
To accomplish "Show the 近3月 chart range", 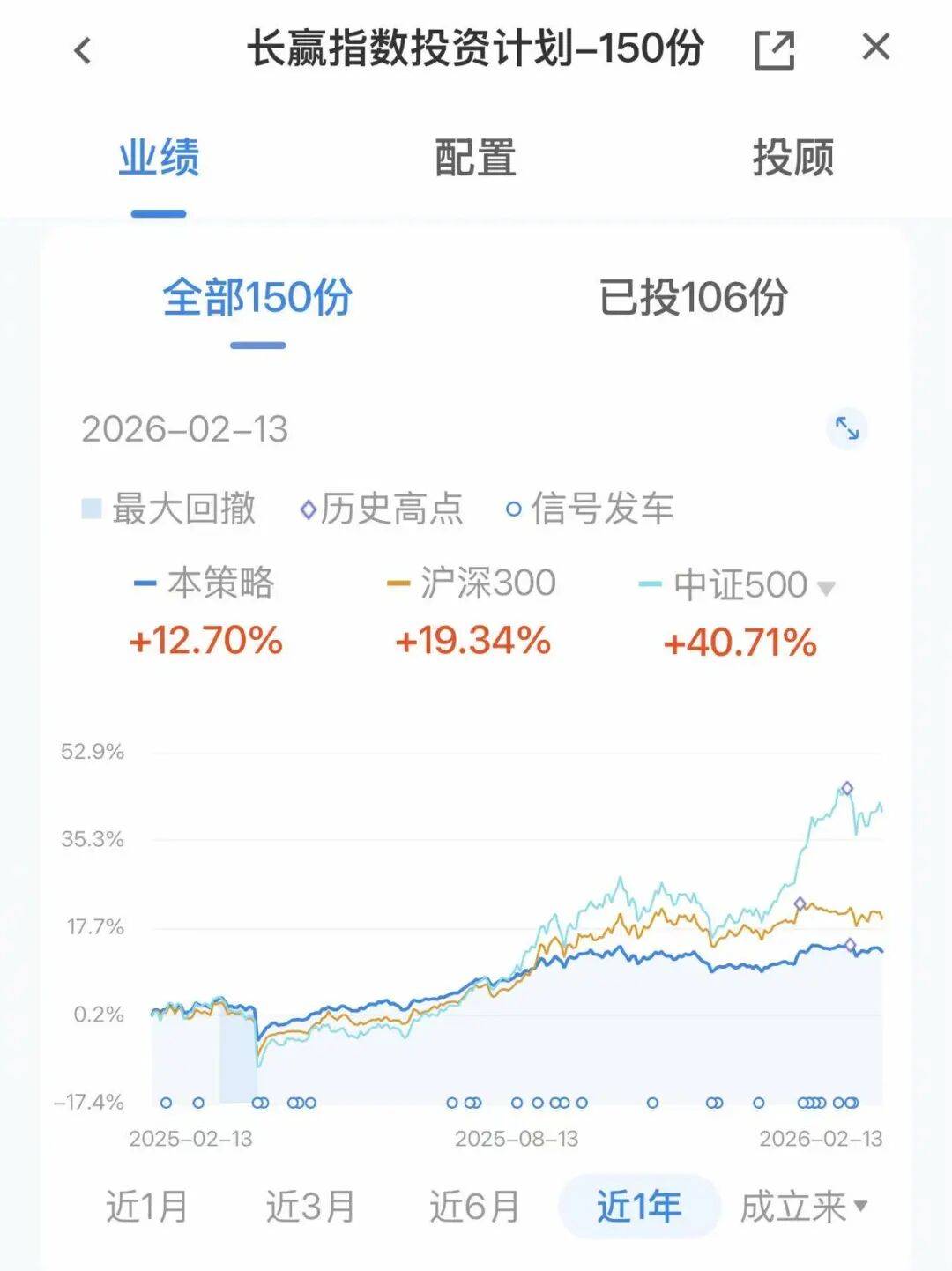I will click(310, 1207).
